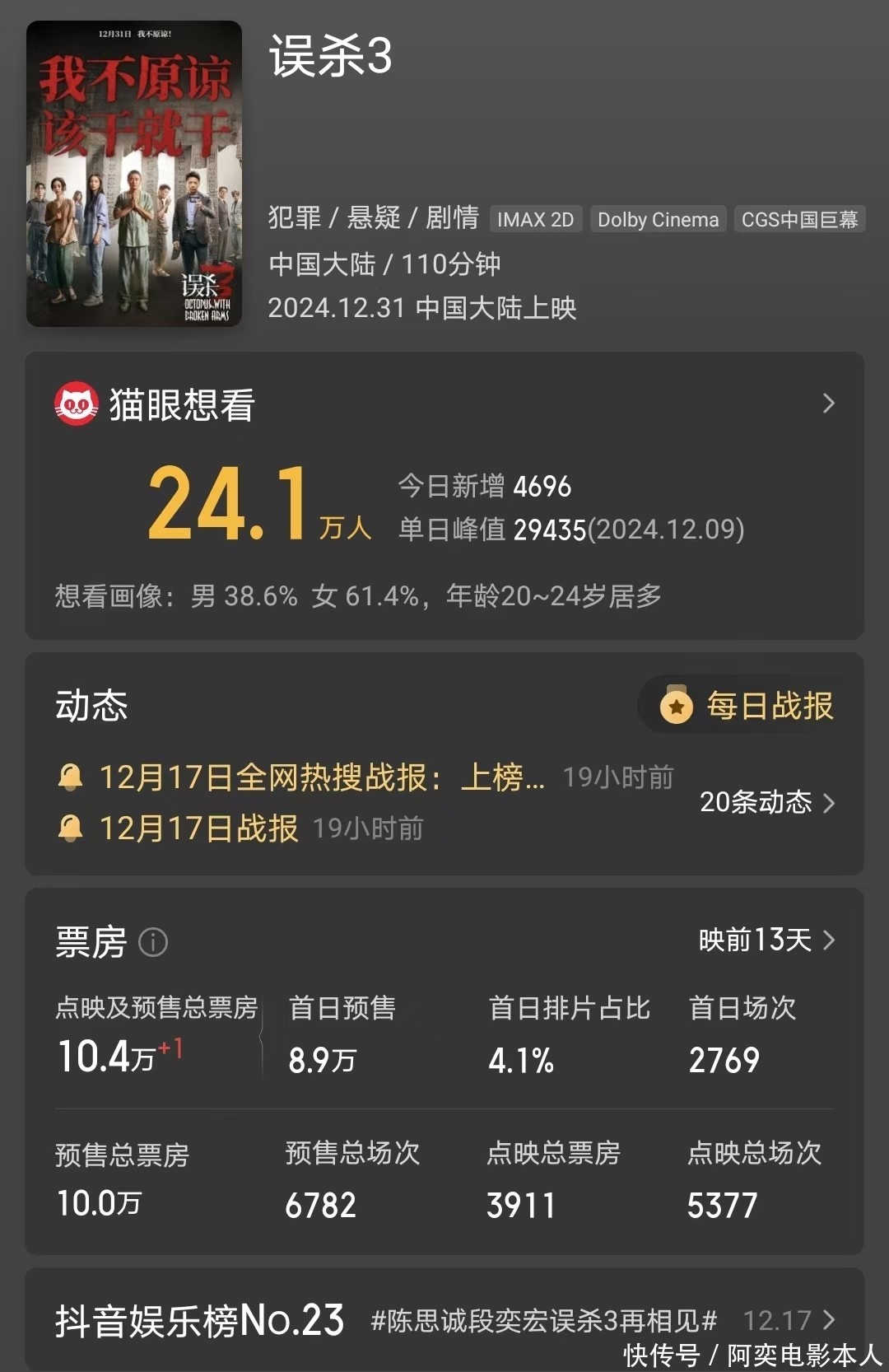The width and height of the screenshot is (889, 1372).
Task: Expand the 猫眼想看 details chevron
Action: click(828, 404)
